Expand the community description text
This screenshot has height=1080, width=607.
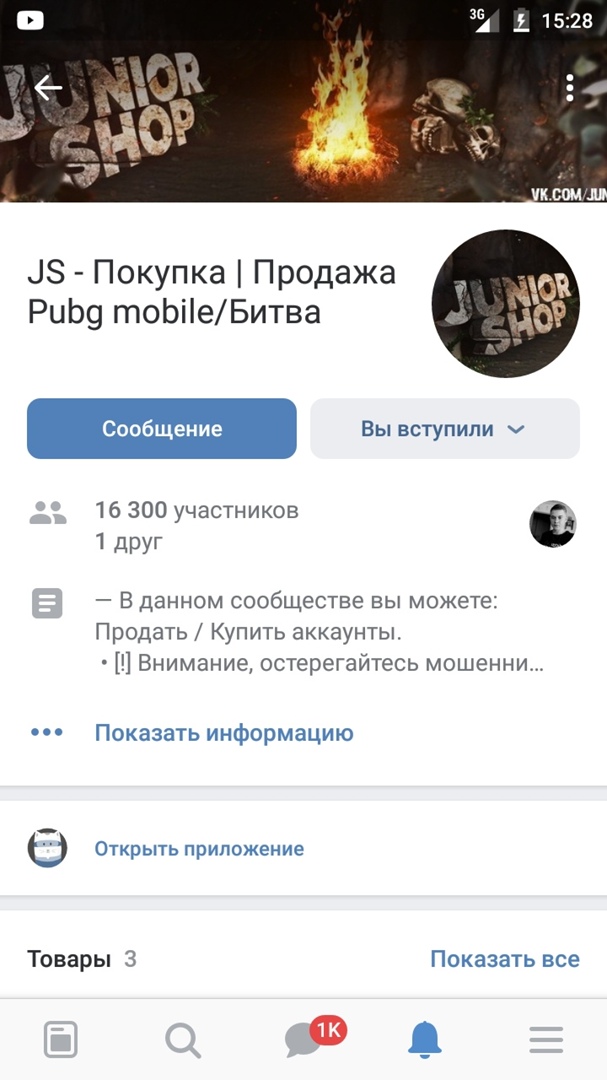[319, 632]
